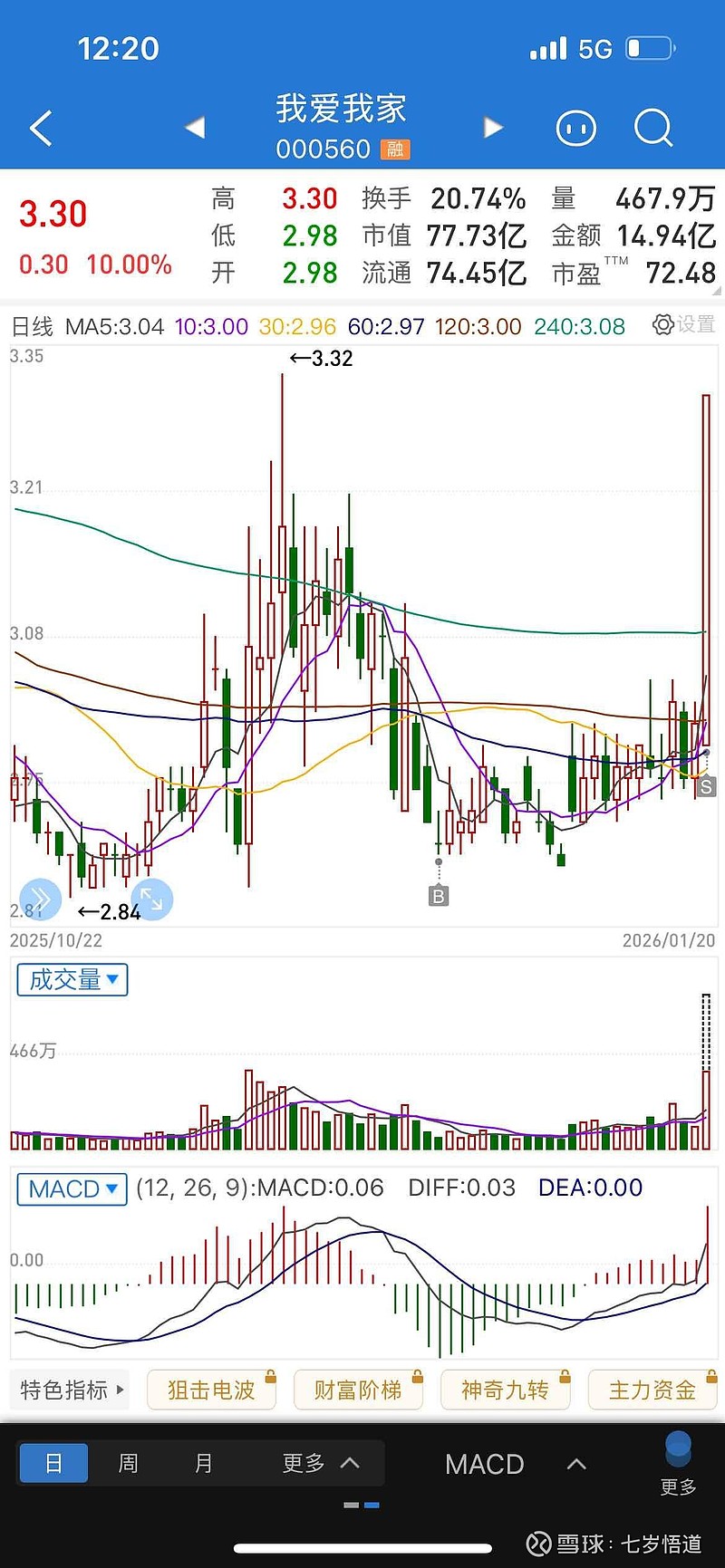Expand the 成交量 indicator dropdown
The image size is (725, 1568).
coord(72,979)
